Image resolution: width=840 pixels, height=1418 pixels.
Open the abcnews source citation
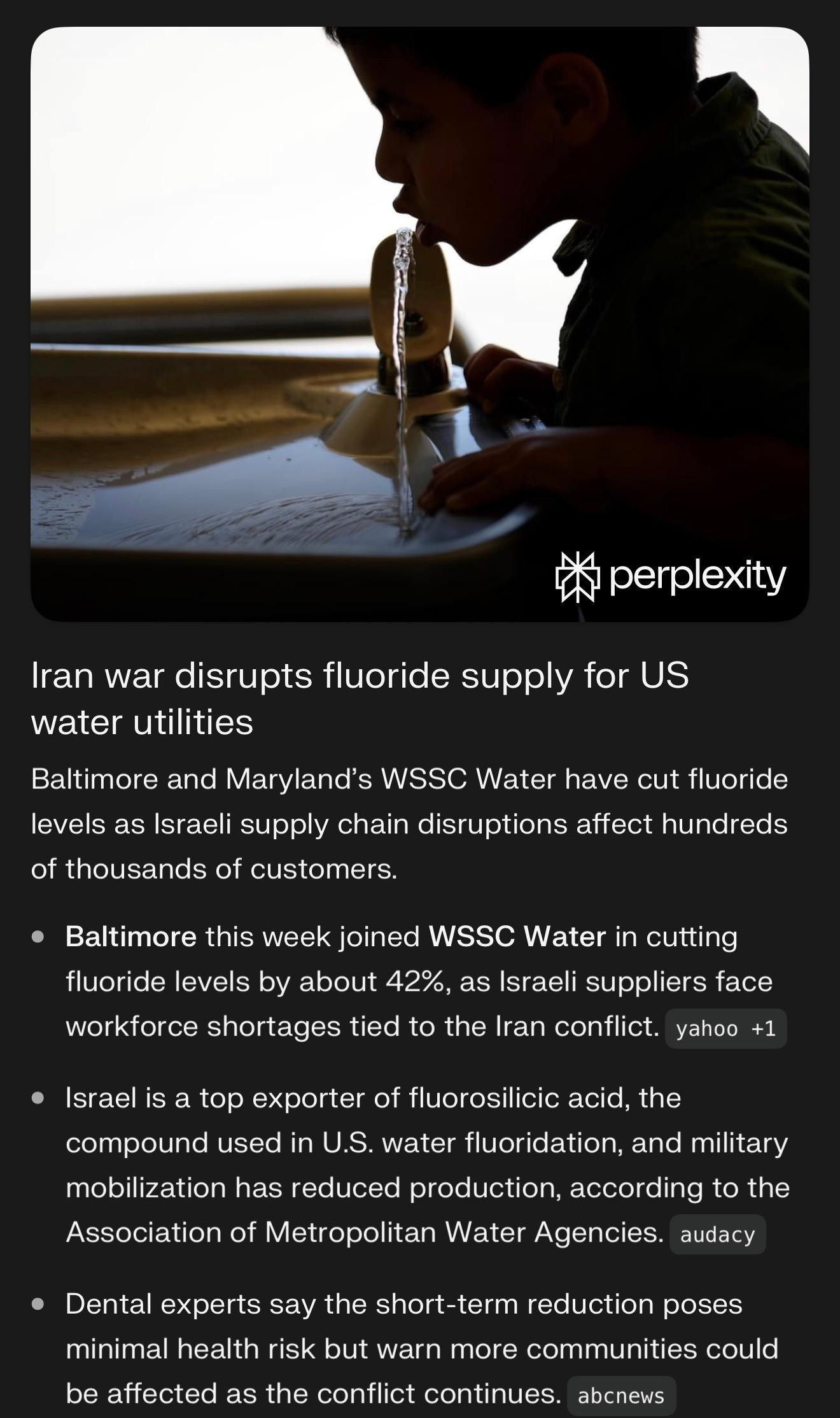coord(620,1396)
